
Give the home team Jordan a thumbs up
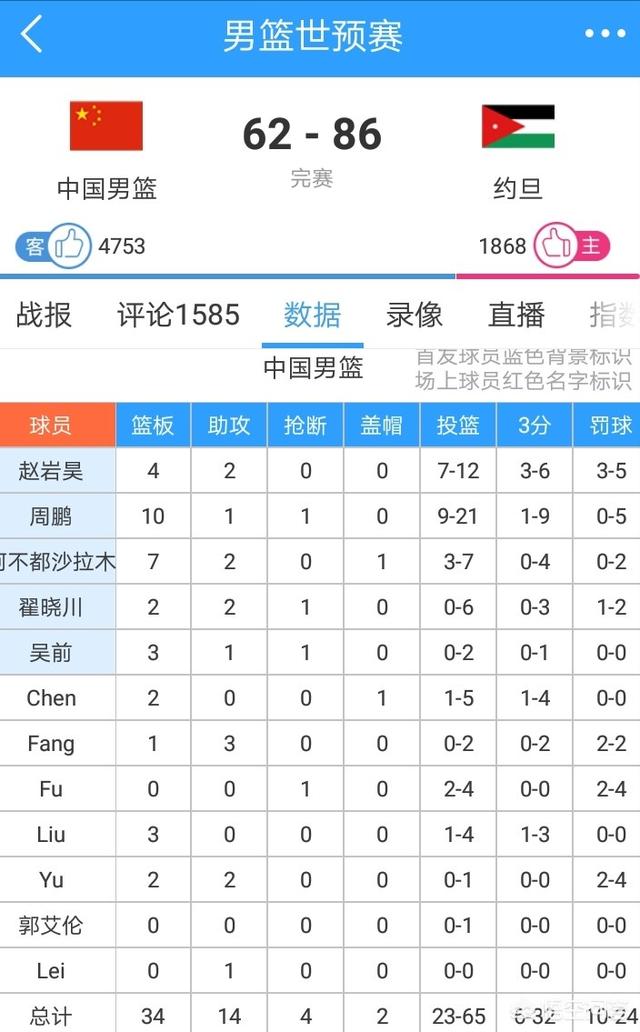pyautogui.click(x=555, y=245)
